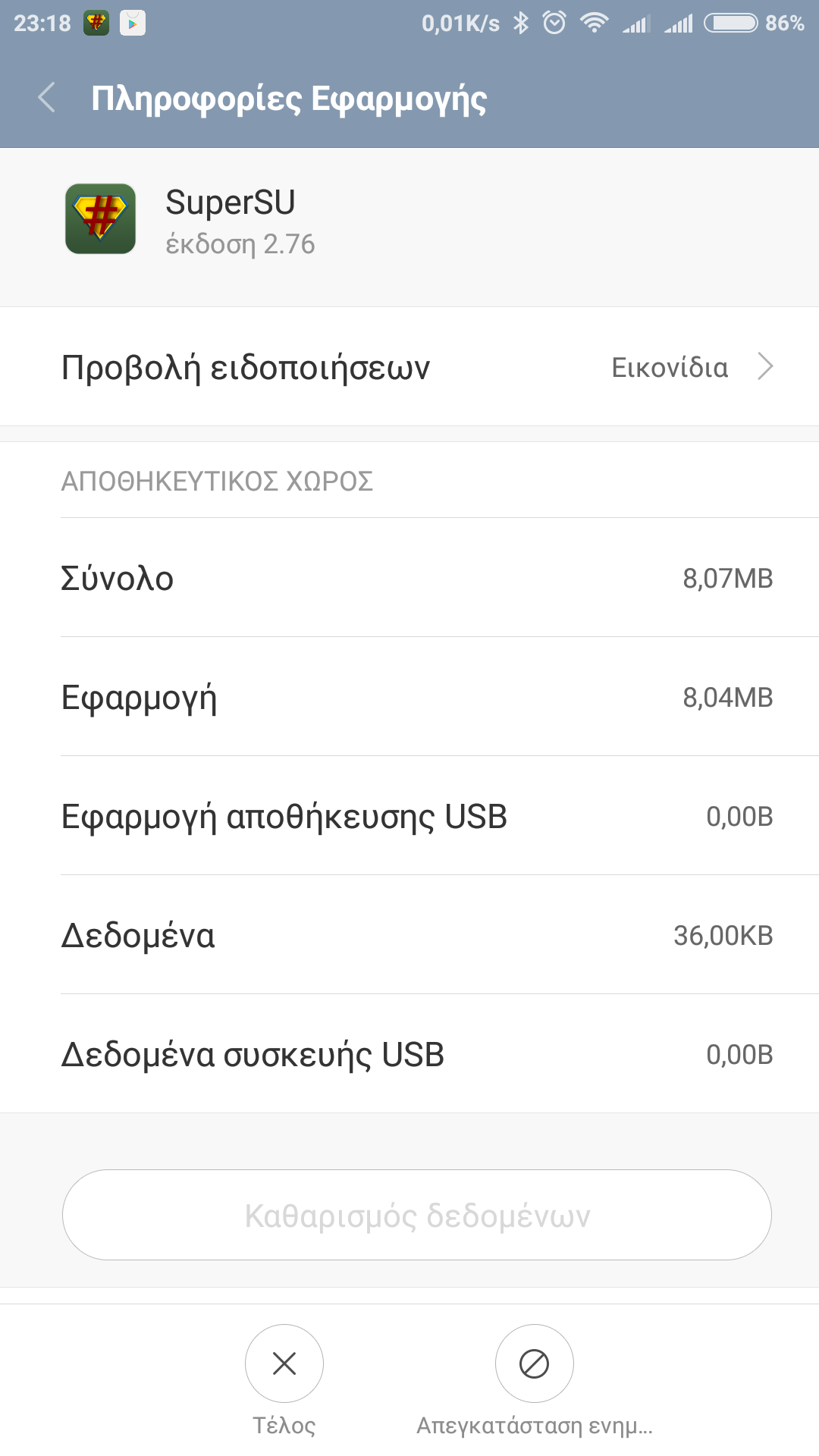Force stop SuperSU with Τέλος
The height and width of the screenshot is (1456, 819).
pos(284,1364)
